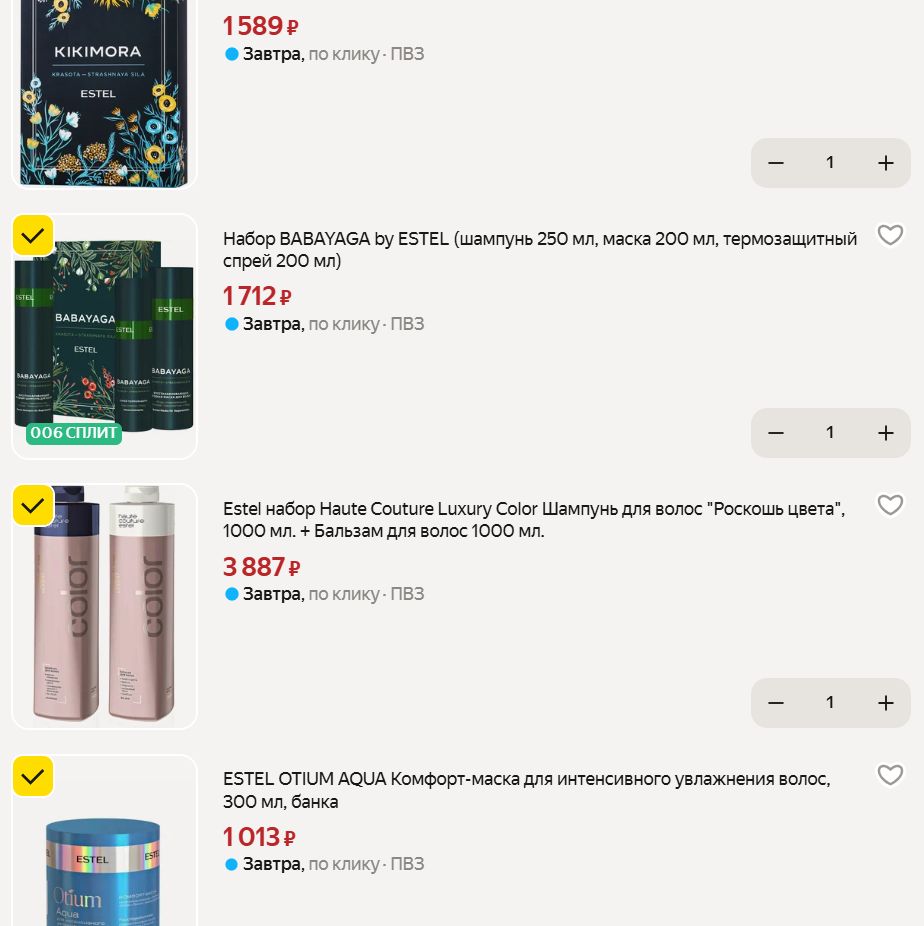Deselect the Haute Couture Luxury Color set

point(33,506)
